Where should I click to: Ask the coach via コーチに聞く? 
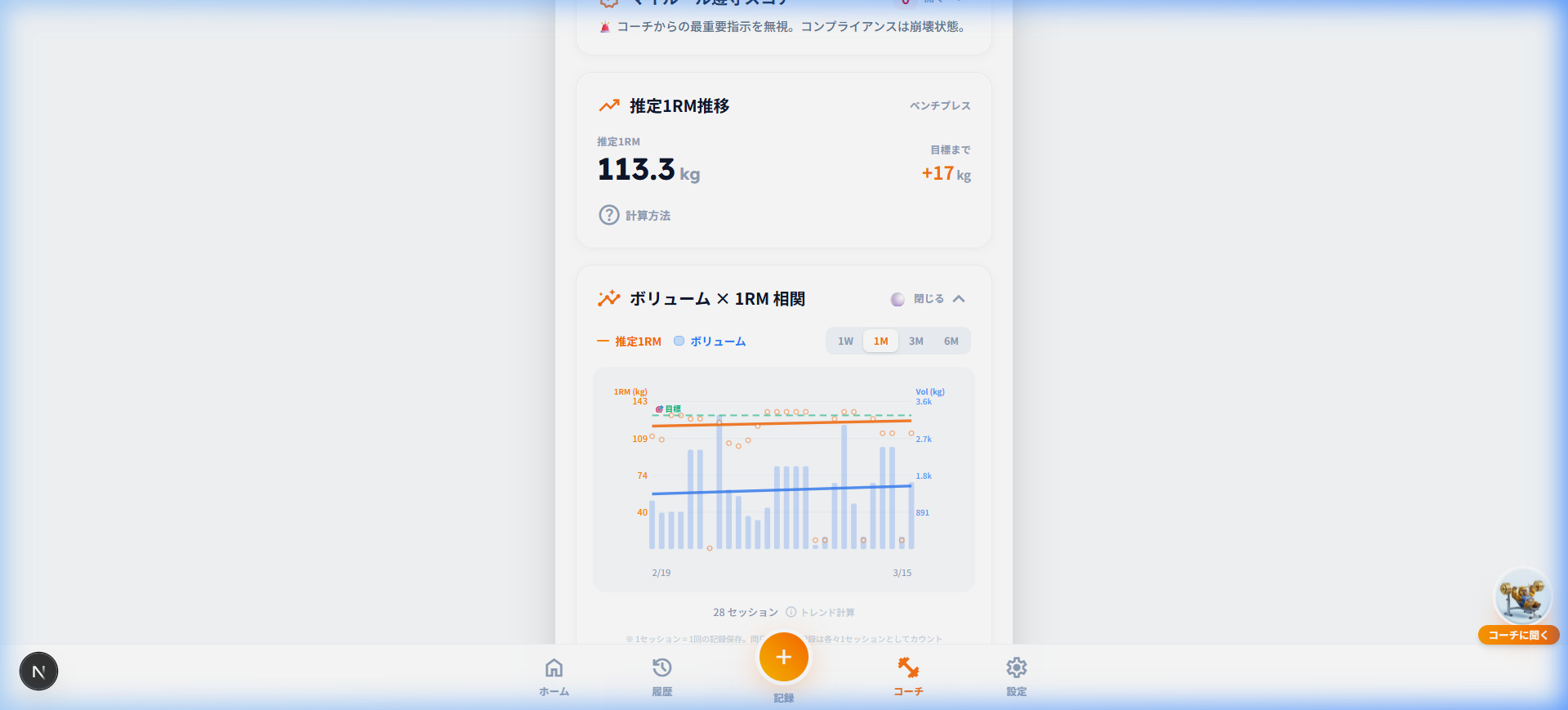pyautogui.click(x=1518, y=634)
